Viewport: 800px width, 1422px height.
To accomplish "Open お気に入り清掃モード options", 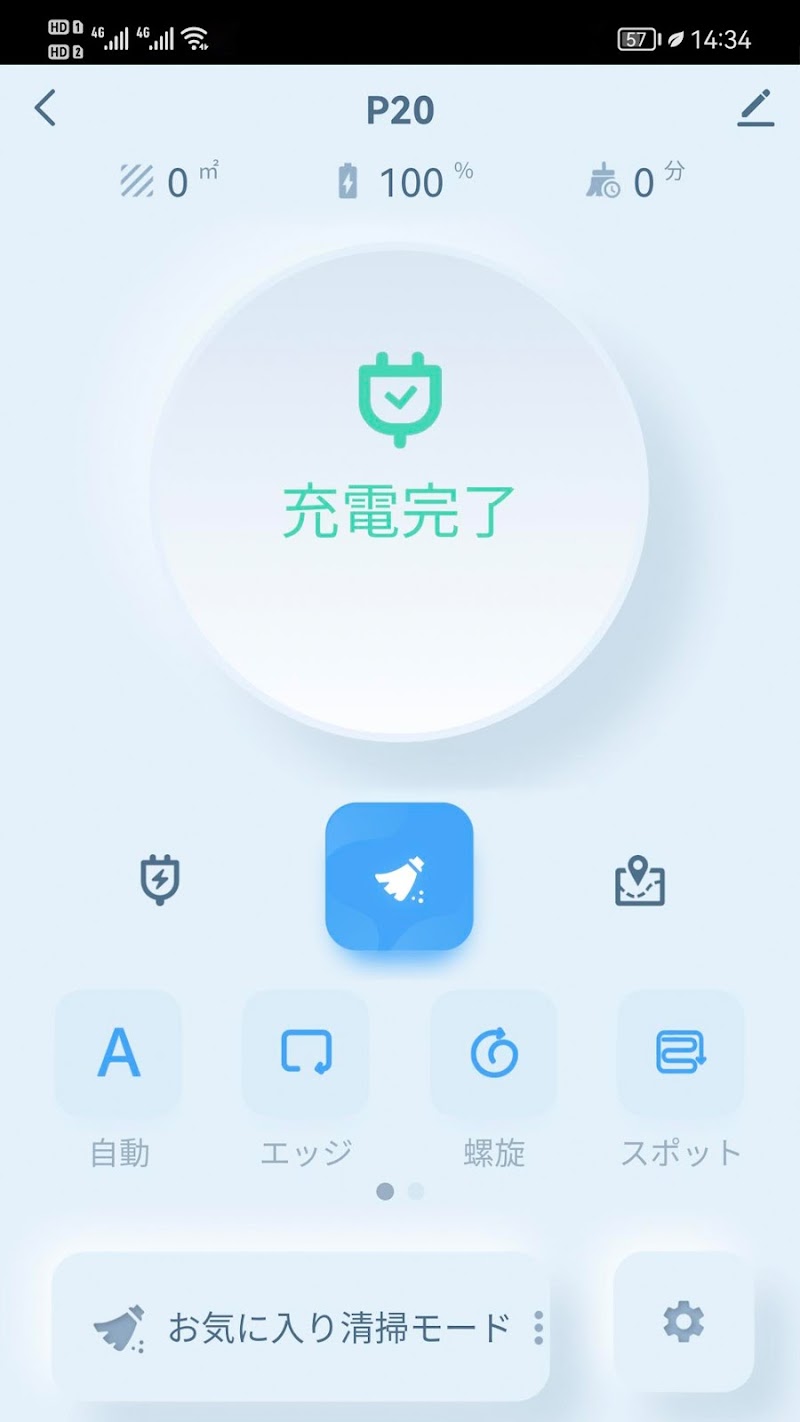I will pos(538,1327).
